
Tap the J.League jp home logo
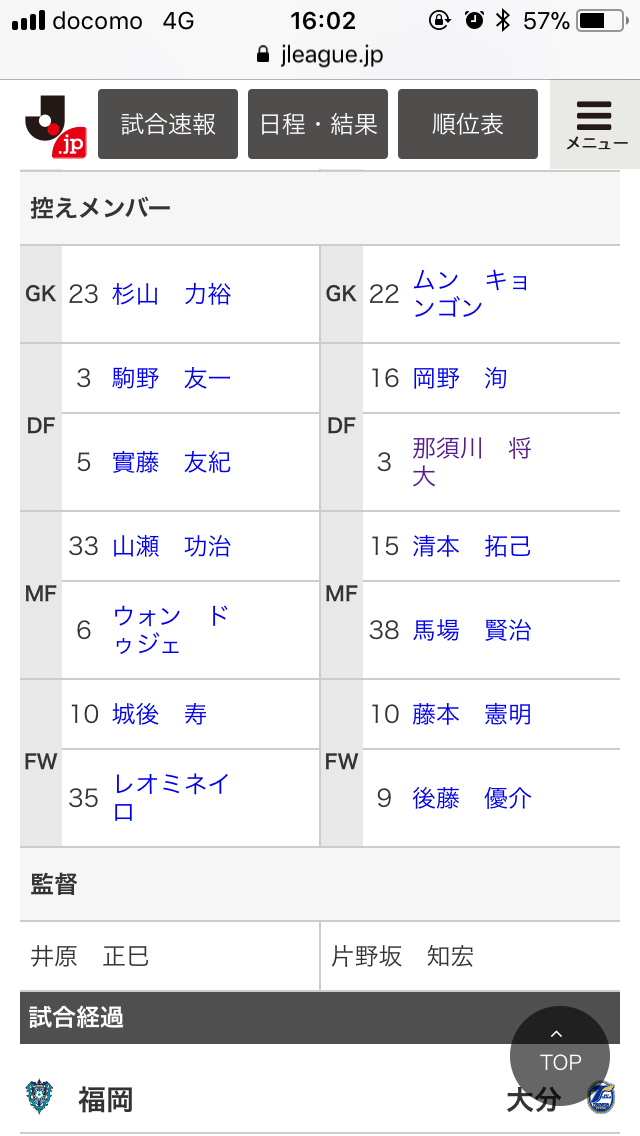coord(56,126)
